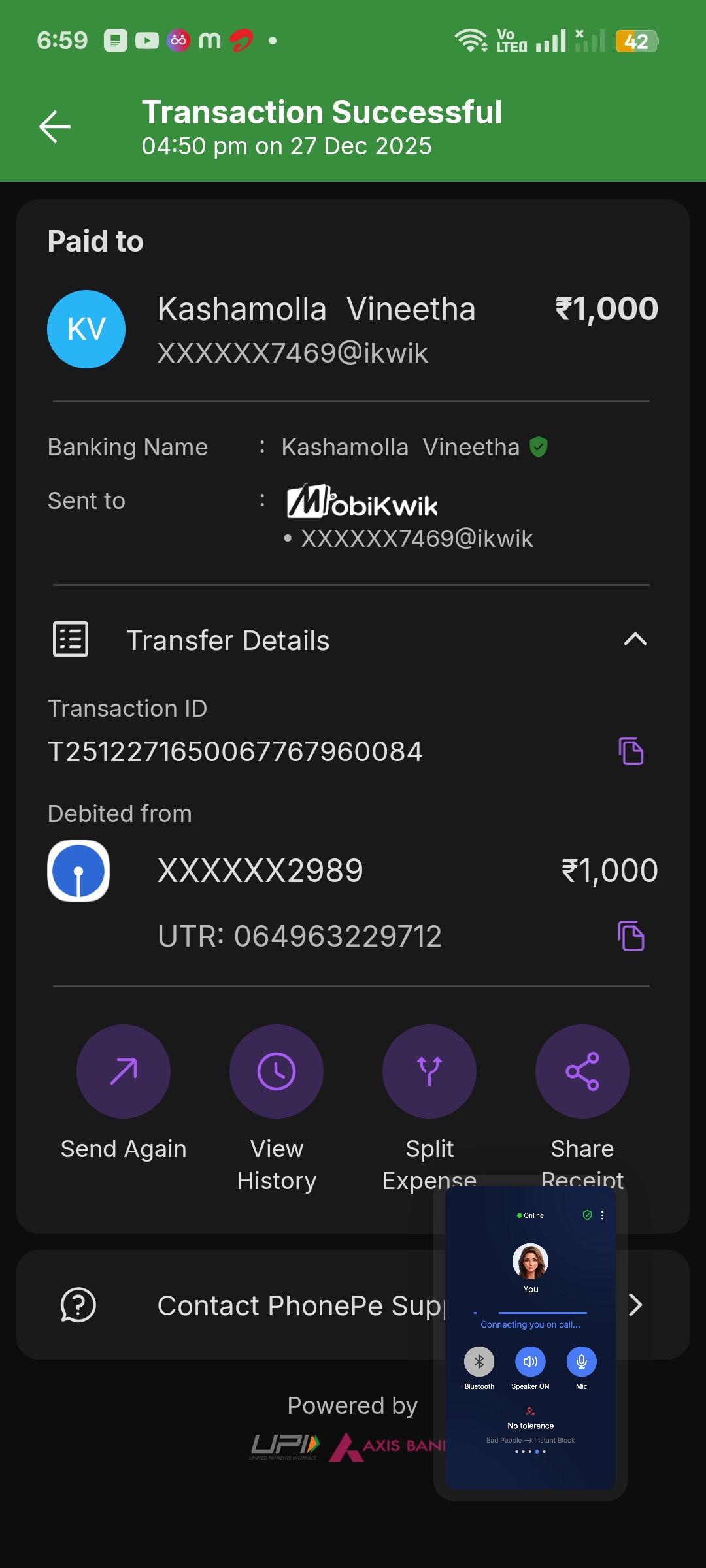The width and height of the screenshot is (706, 1568).
Task: Select Split Expense
Action: 429,1071
